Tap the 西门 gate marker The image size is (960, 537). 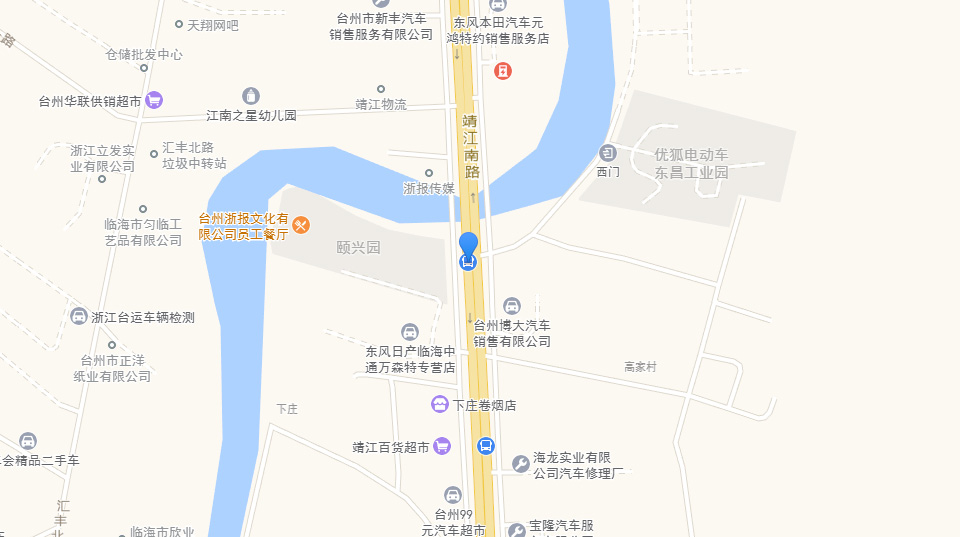click(608, 153)
